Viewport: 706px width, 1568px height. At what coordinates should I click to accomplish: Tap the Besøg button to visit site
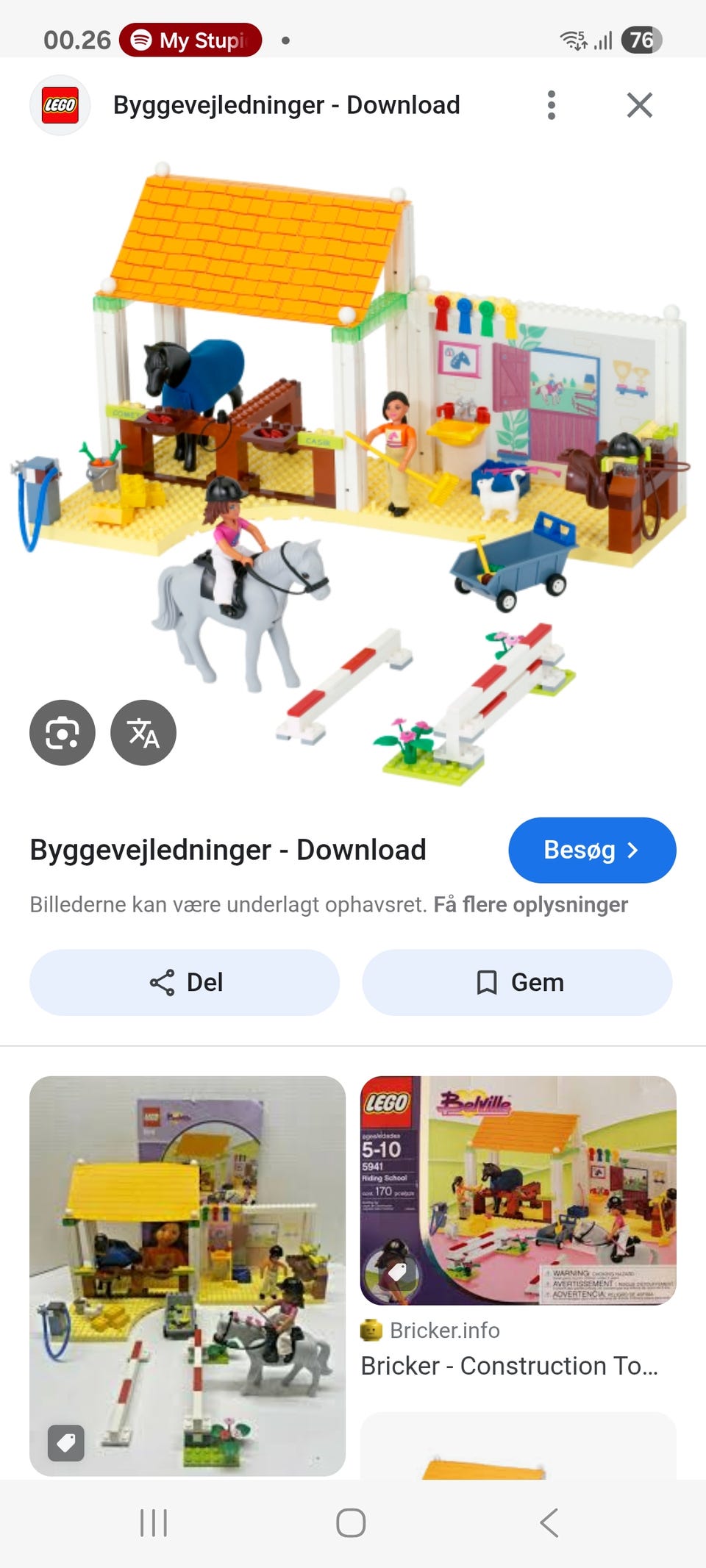coord(591,850)
